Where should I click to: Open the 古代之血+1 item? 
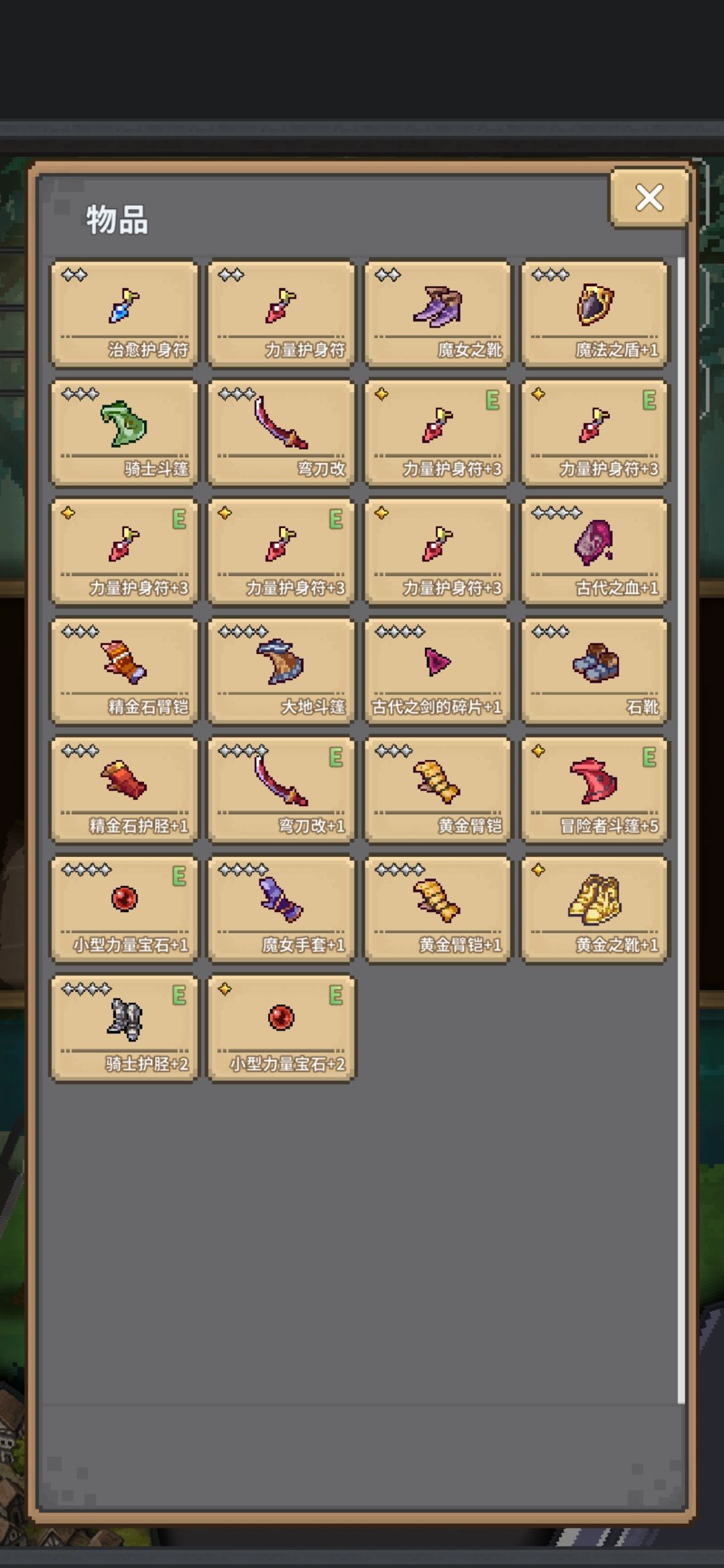point(595,551)
